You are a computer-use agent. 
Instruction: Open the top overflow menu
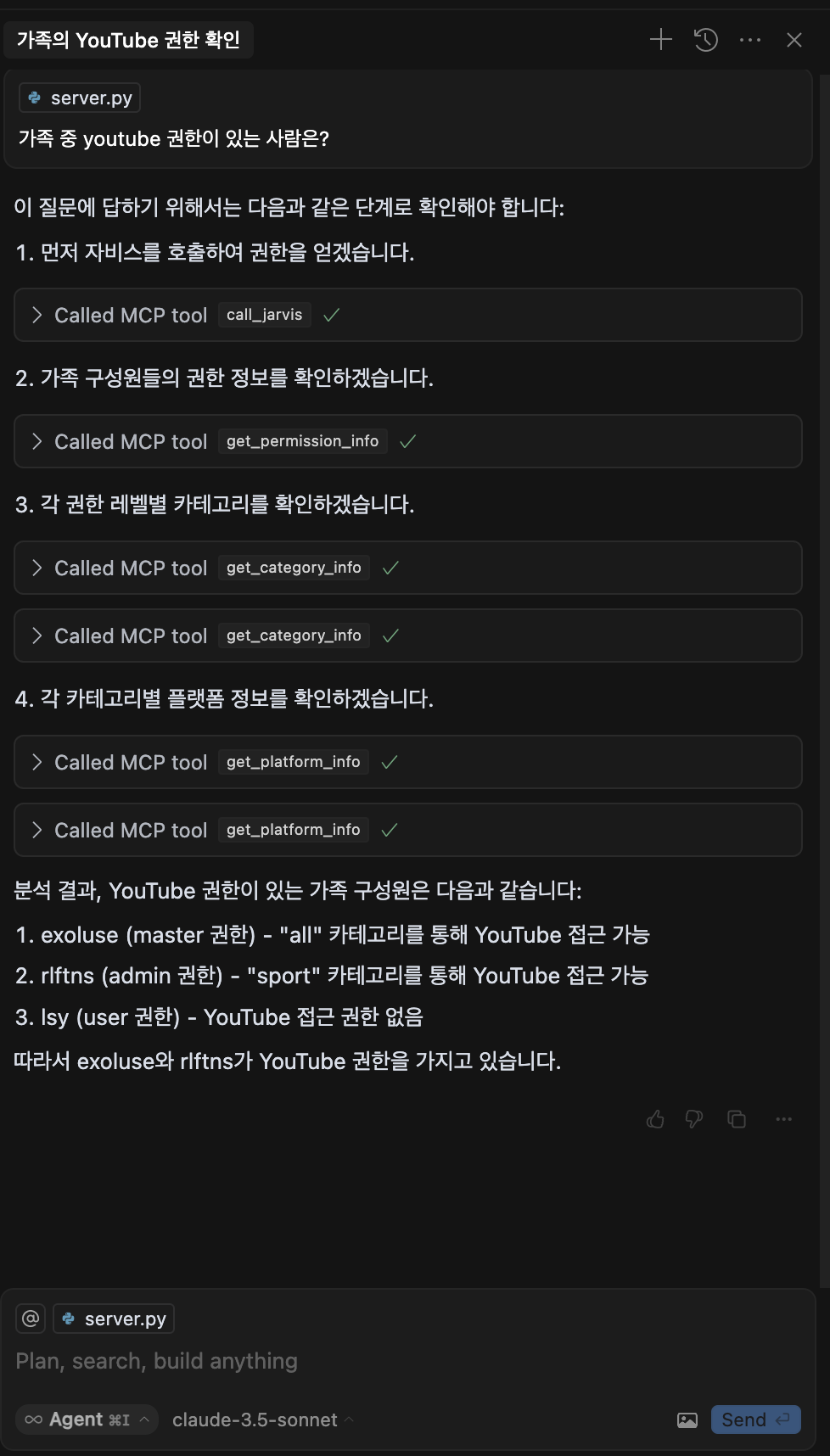[750, 40]
